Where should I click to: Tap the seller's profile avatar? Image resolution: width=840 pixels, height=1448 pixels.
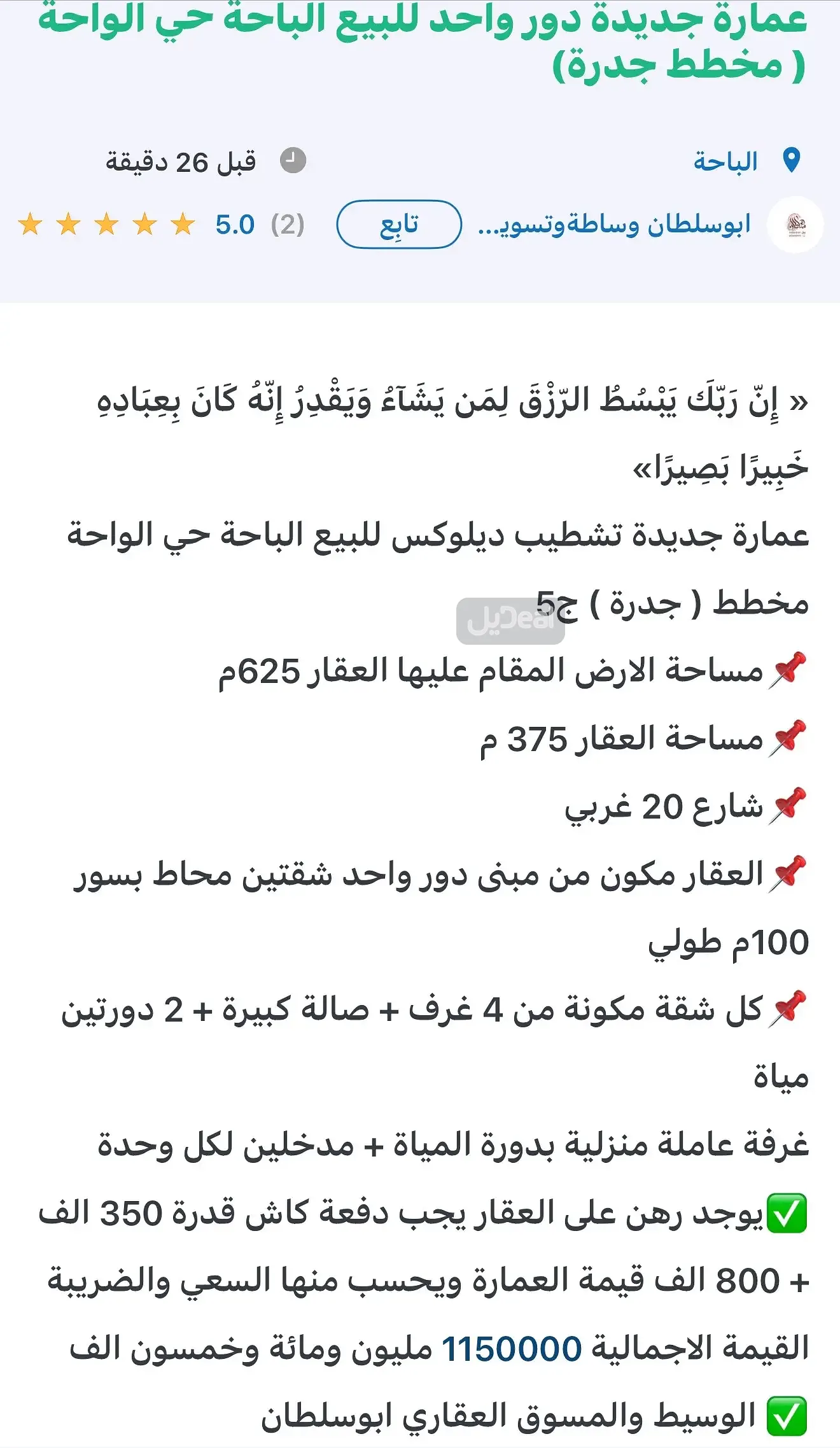[x=795, y=225]
